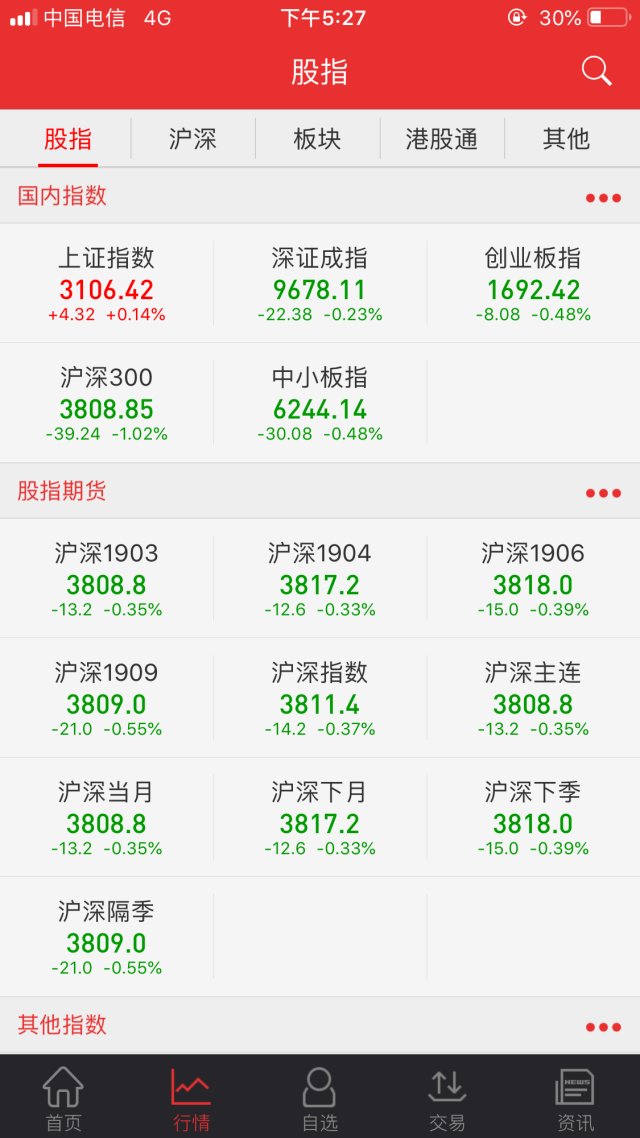Screen dimensions: 640x1138
Task: Switch to the 自选 bottom tab
Action: (x=320, y=1099)
